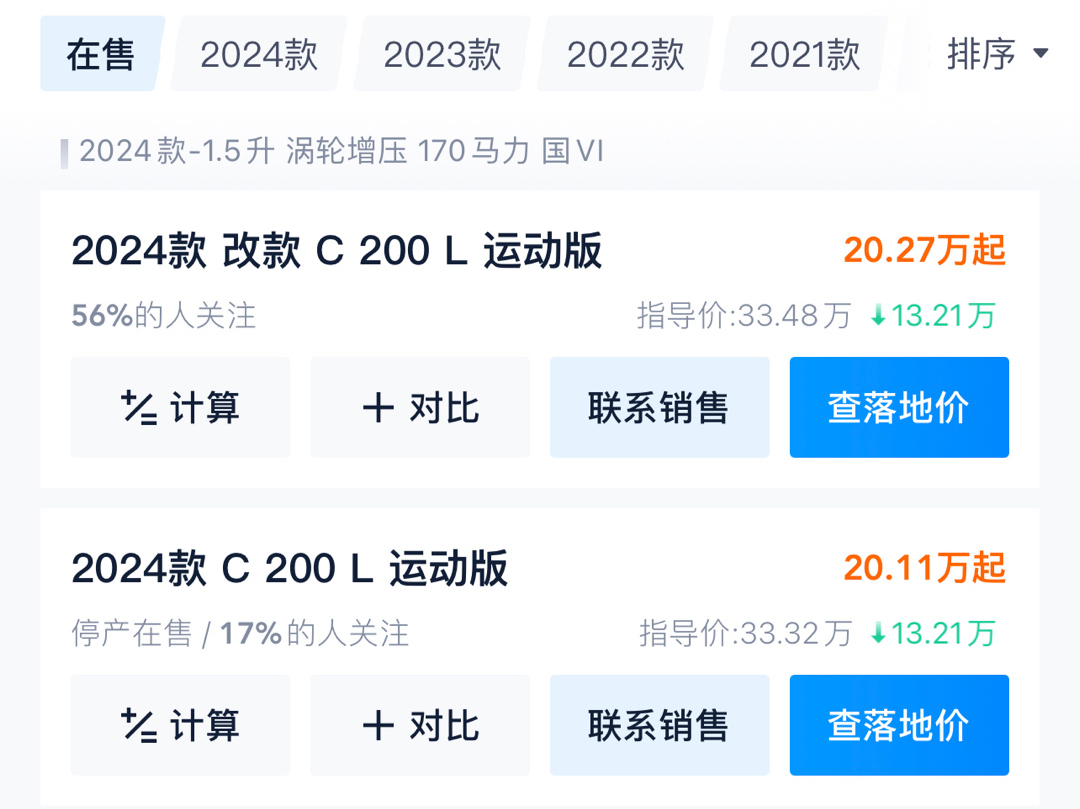Select the 2024款 tab
1080x809 pixels.
pyautogui.click(x=259, y=54)
